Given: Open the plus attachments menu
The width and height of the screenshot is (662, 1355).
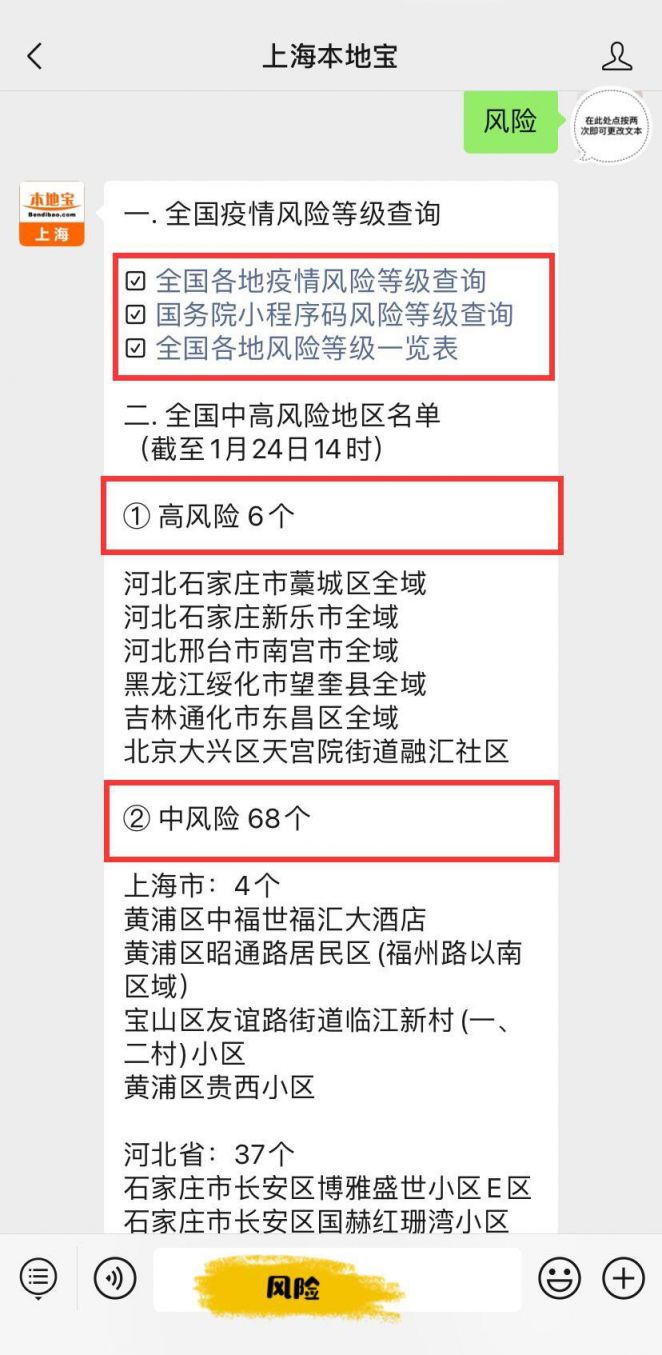Looking at the screenshot, I should tap(623, 1278).
